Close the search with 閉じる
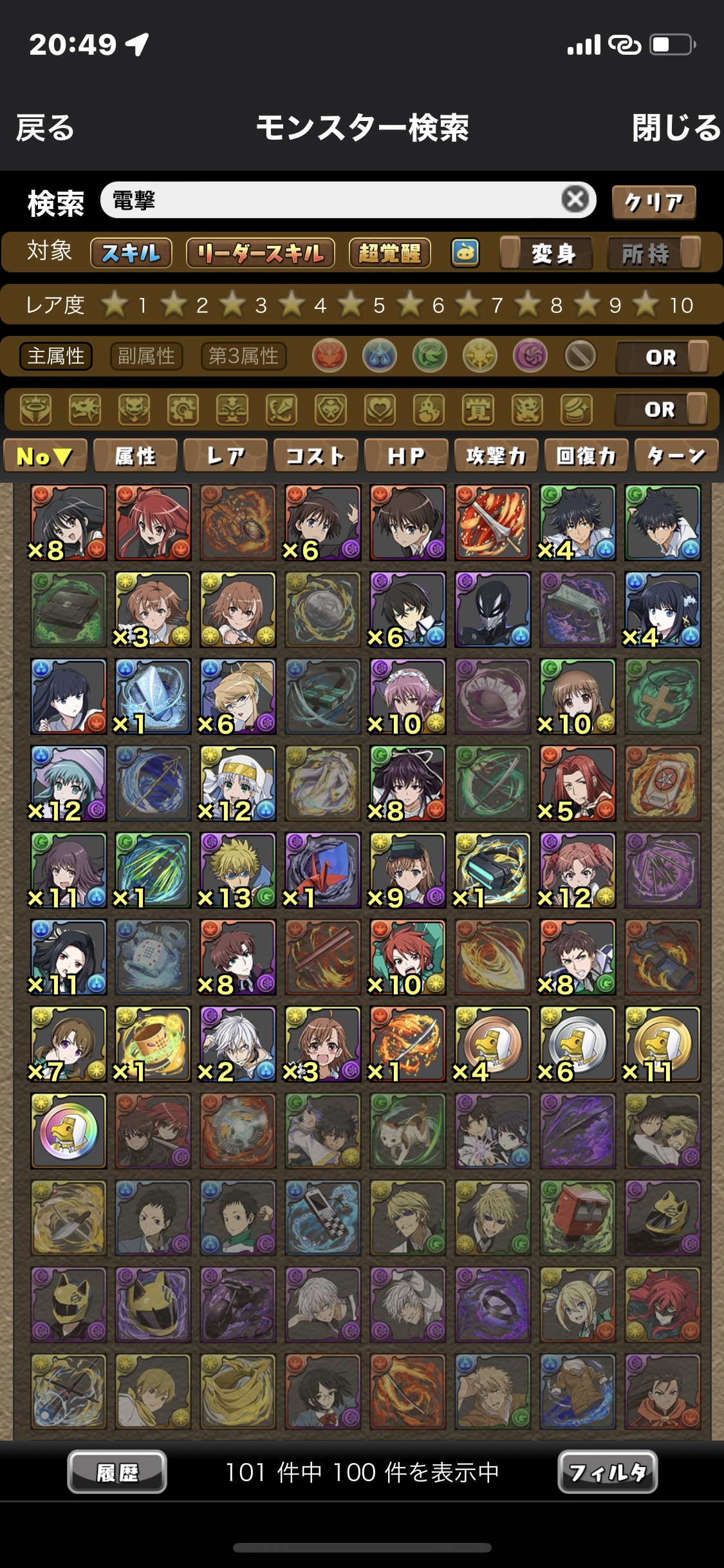724x1568 pixels. (x=676, y=127)
